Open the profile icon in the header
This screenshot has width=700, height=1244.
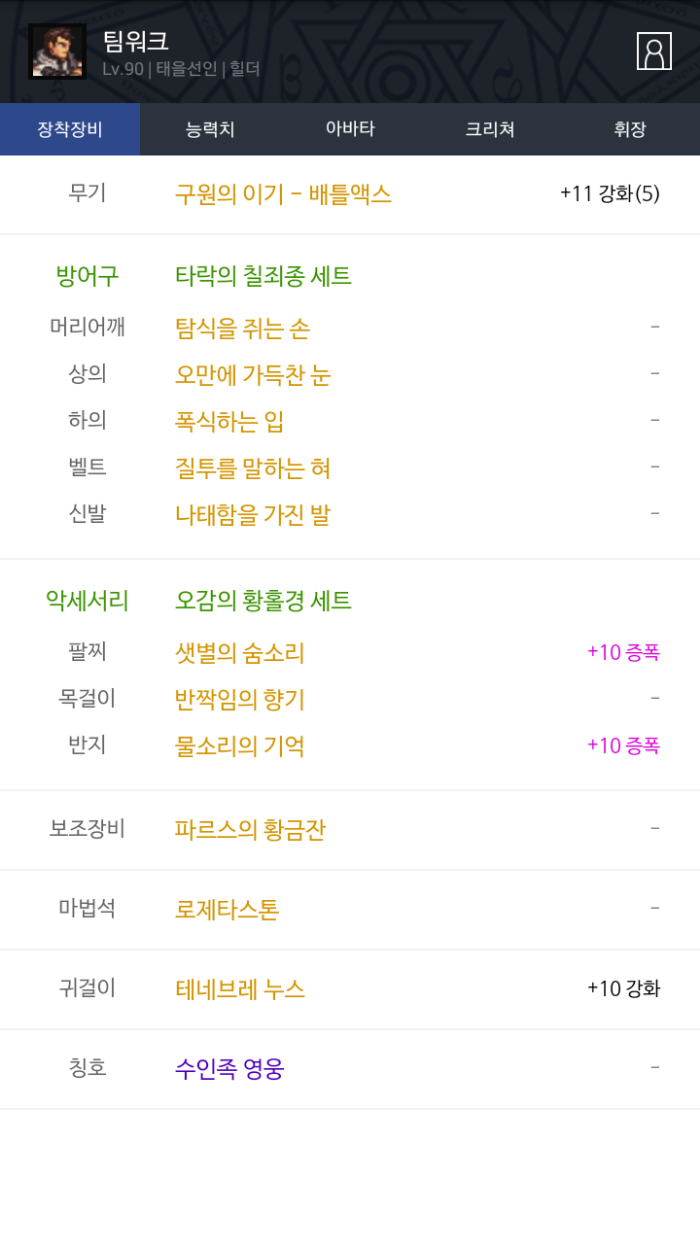654,51
